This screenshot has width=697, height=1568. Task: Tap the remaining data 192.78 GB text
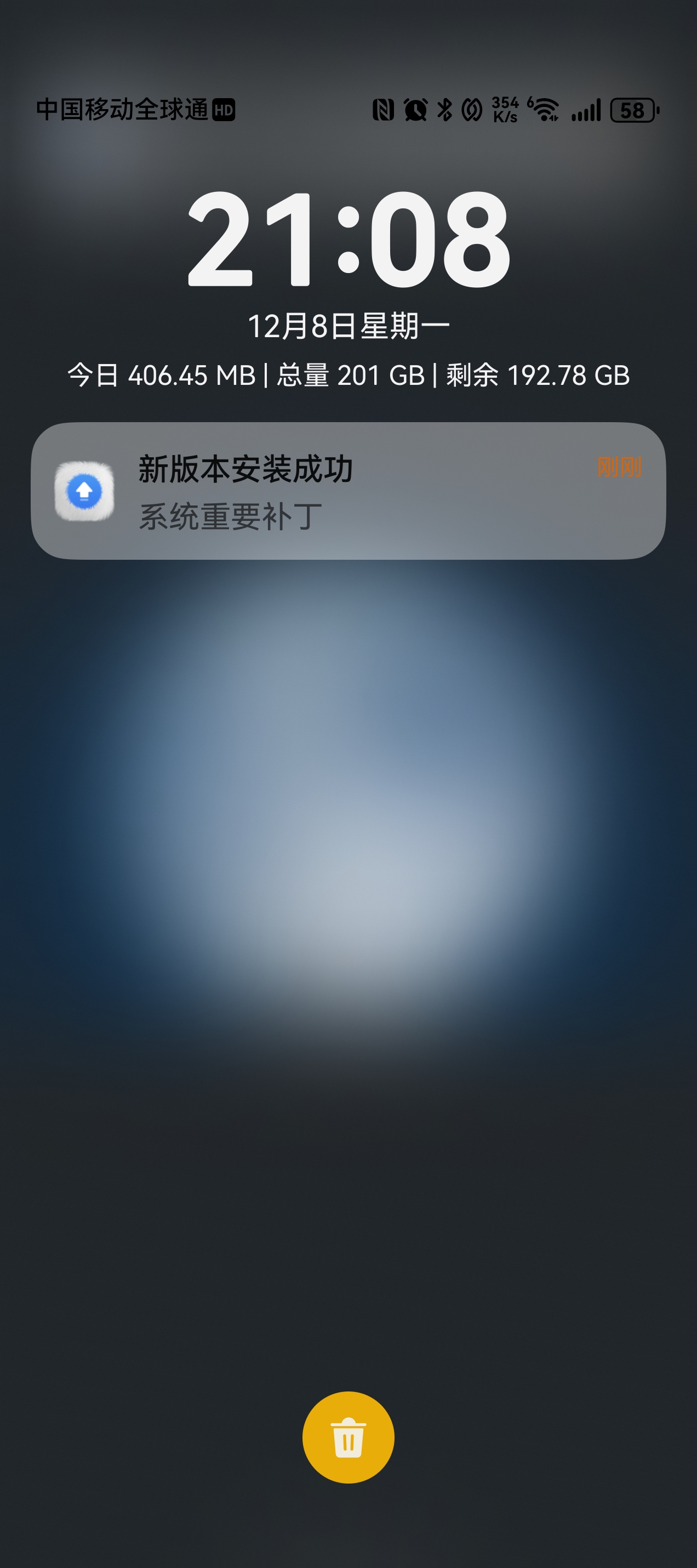[x=569, y=376]
